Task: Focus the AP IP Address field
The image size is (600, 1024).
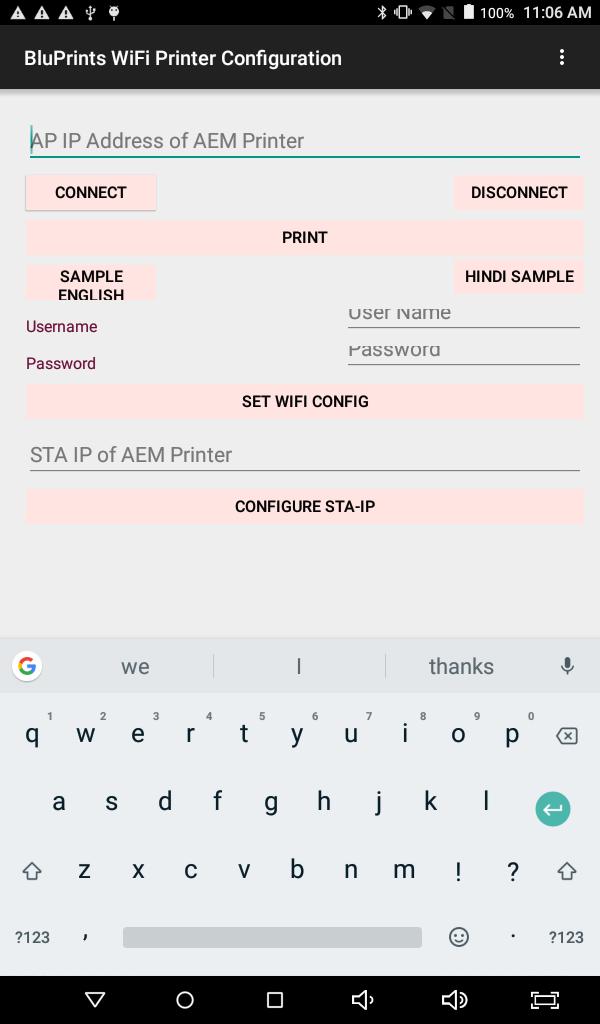Action: (x=304, y=141)
